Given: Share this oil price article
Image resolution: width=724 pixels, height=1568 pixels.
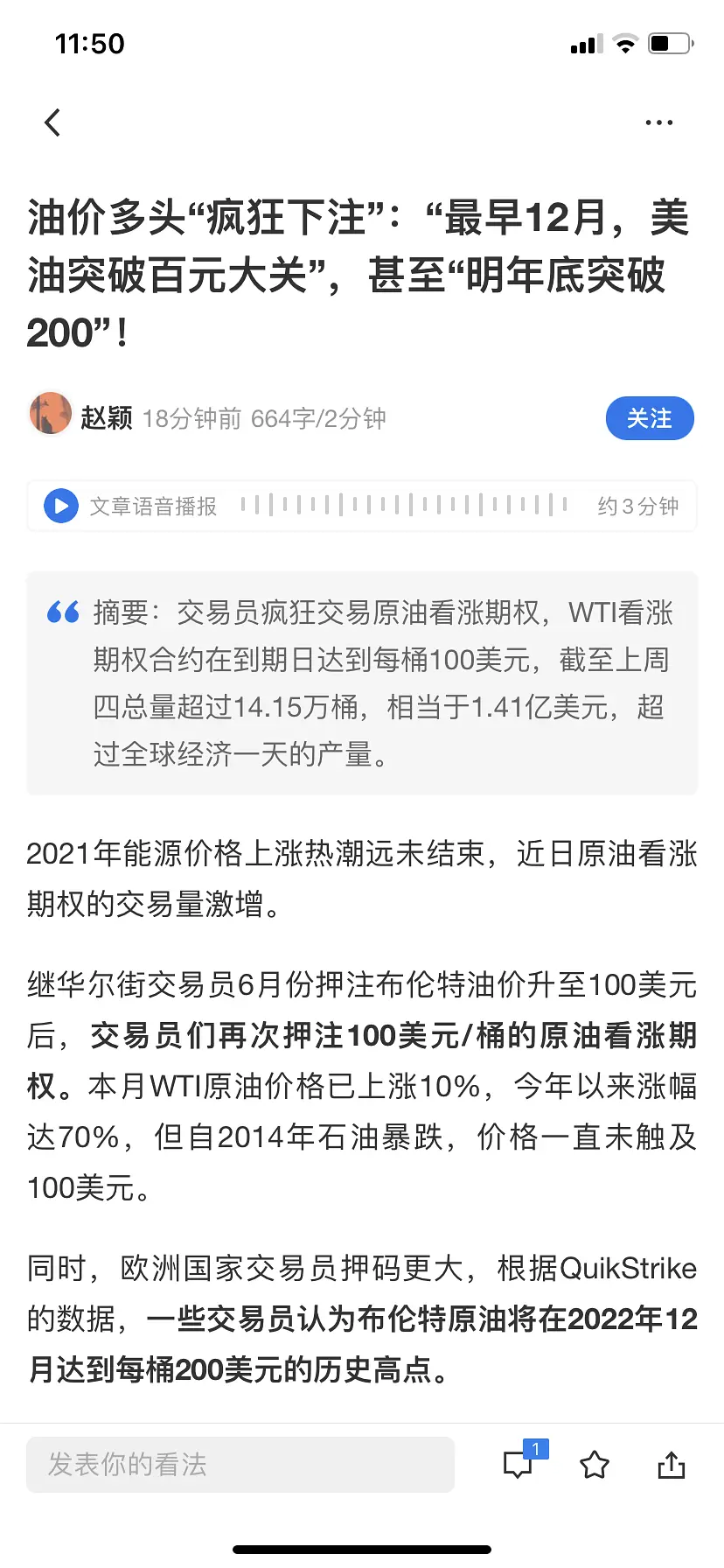Looking at the screenshot, I should pyautogui.click(x=671, y=1465).
